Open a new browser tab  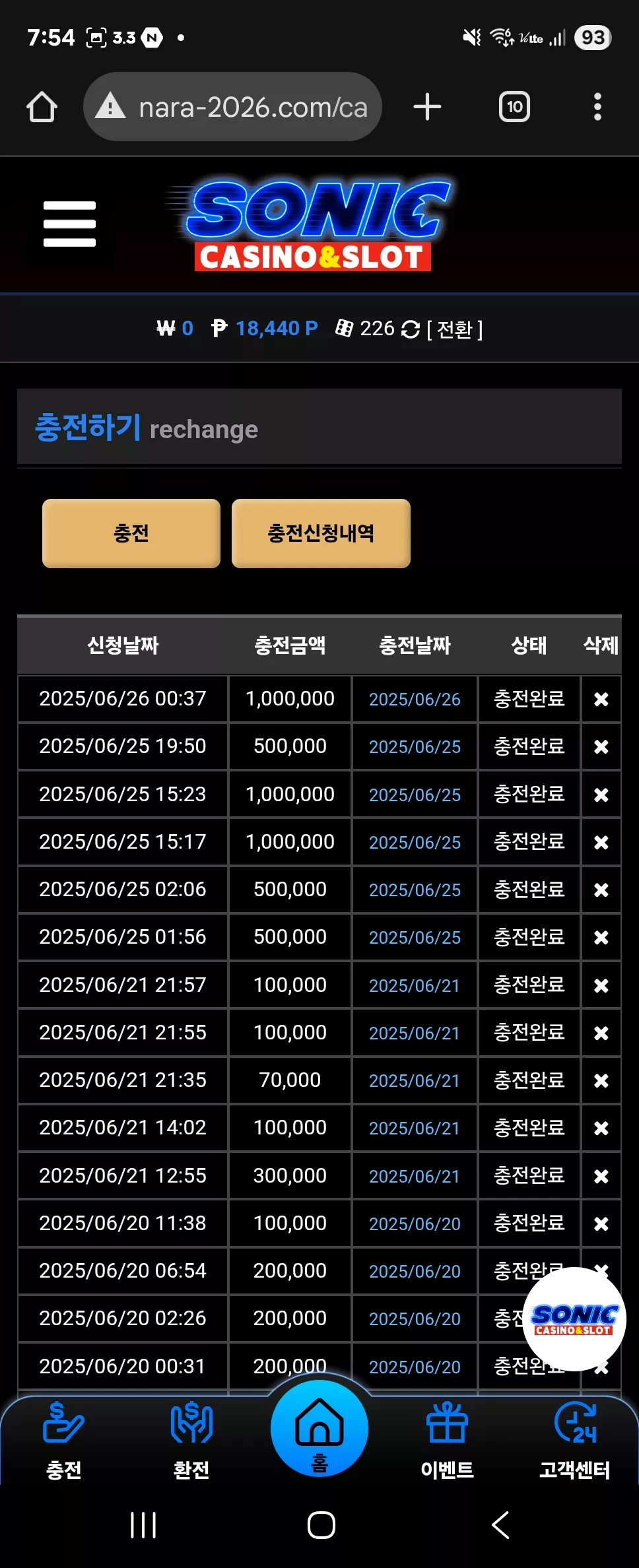click(427, 107)
